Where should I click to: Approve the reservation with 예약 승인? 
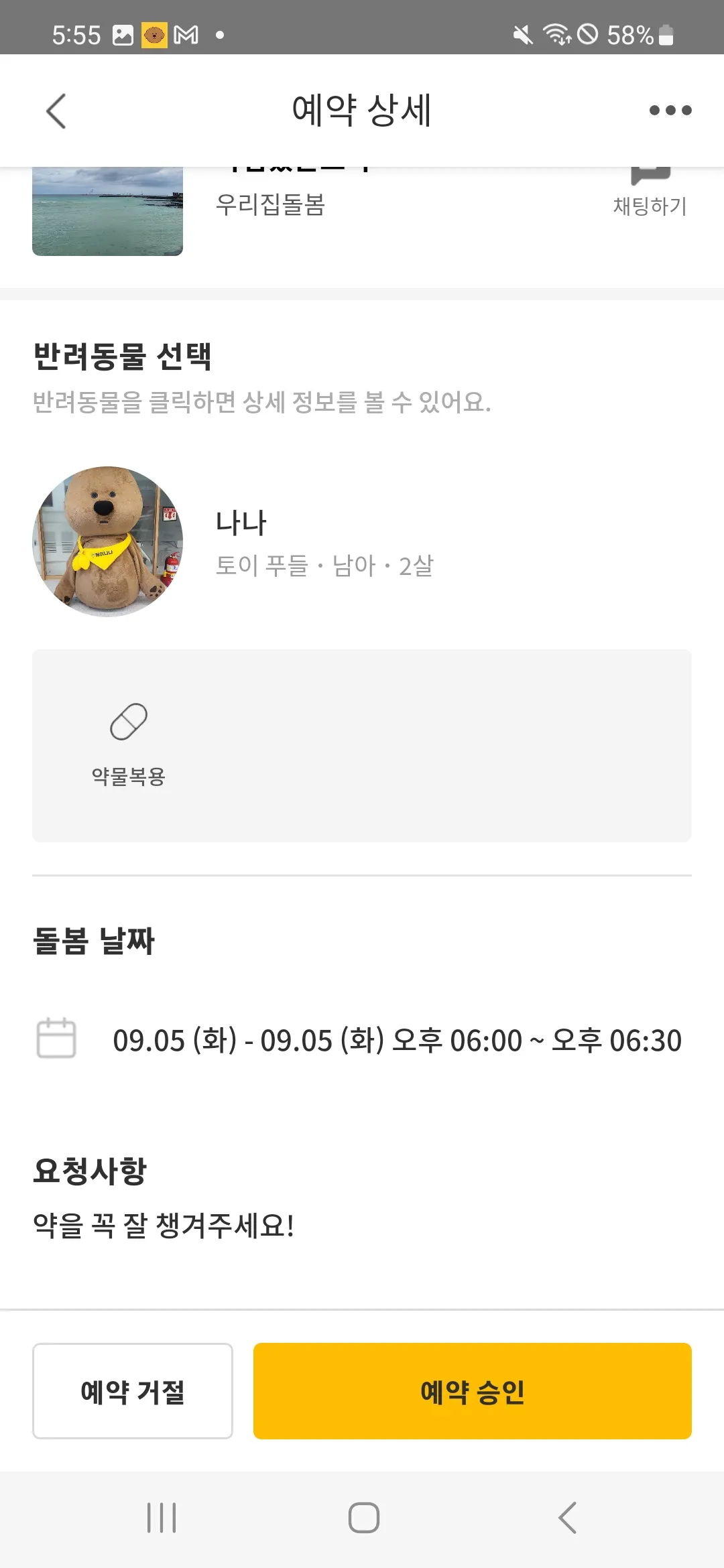pos(472,1391)
